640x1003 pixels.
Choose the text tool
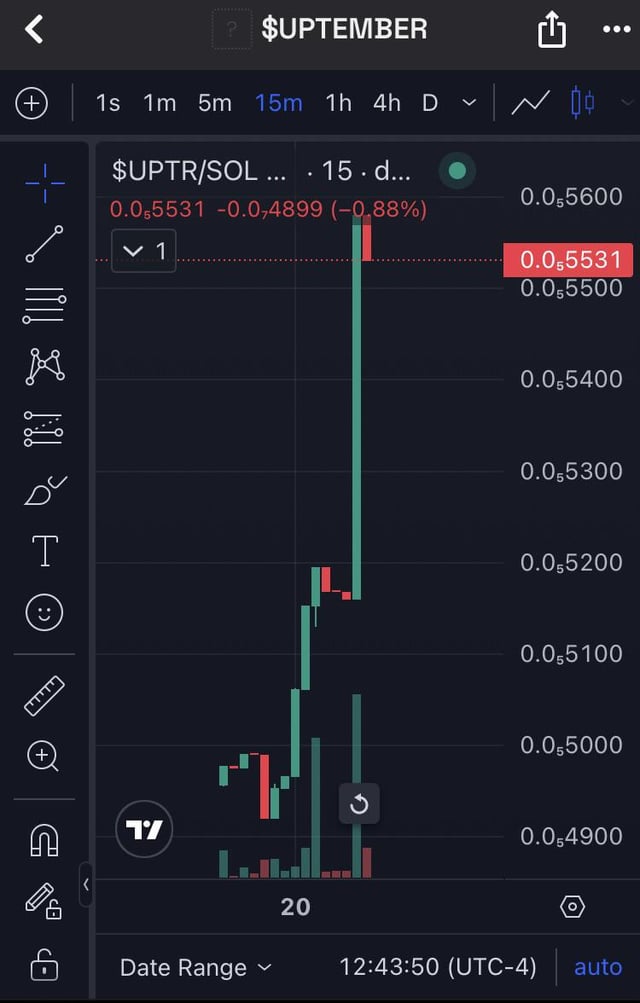[x=45, y=550]
